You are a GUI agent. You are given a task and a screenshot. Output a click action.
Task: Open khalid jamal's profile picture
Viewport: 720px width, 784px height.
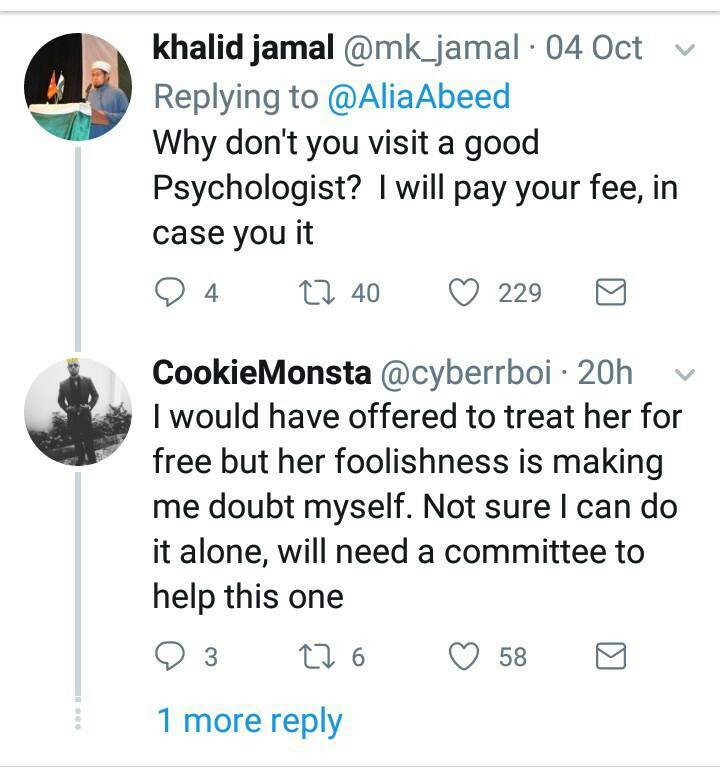pyautogui.click(x=78, y=86)
